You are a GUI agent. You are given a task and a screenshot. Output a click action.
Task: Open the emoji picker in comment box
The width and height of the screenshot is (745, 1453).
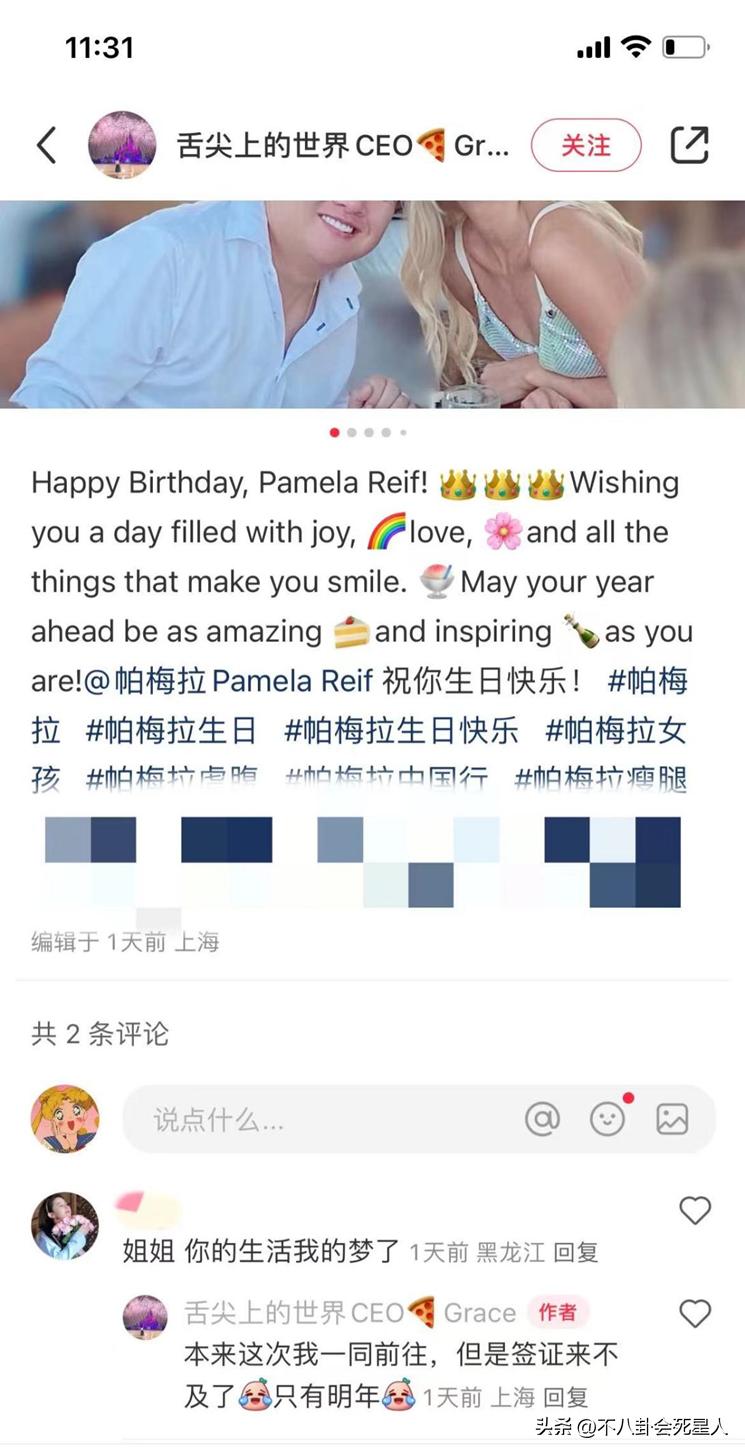[607, 1120]
